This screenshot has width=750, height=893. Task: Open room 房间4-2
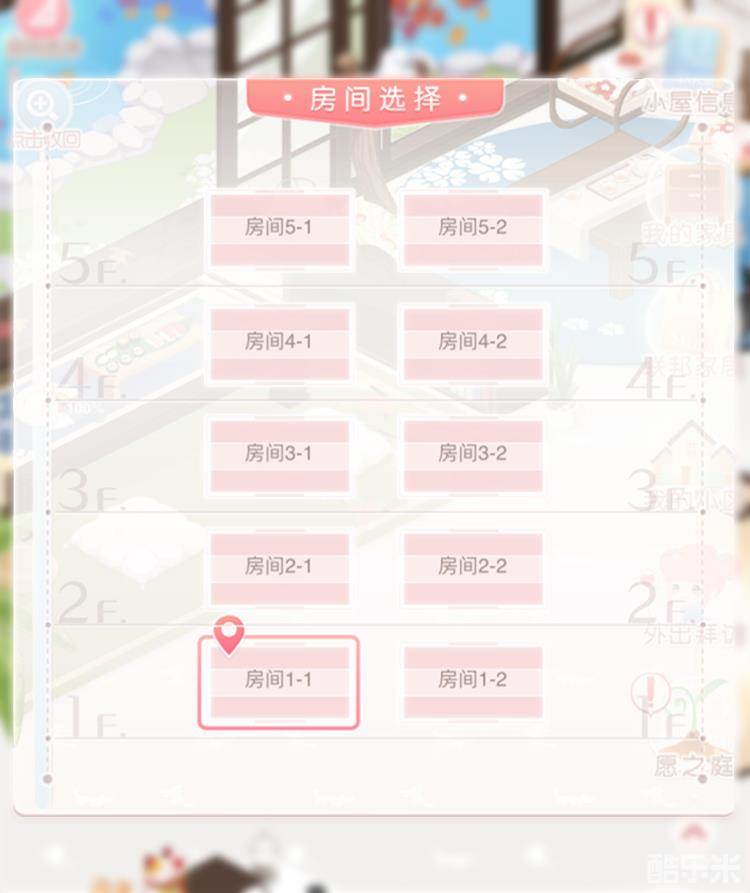(472, 342)
